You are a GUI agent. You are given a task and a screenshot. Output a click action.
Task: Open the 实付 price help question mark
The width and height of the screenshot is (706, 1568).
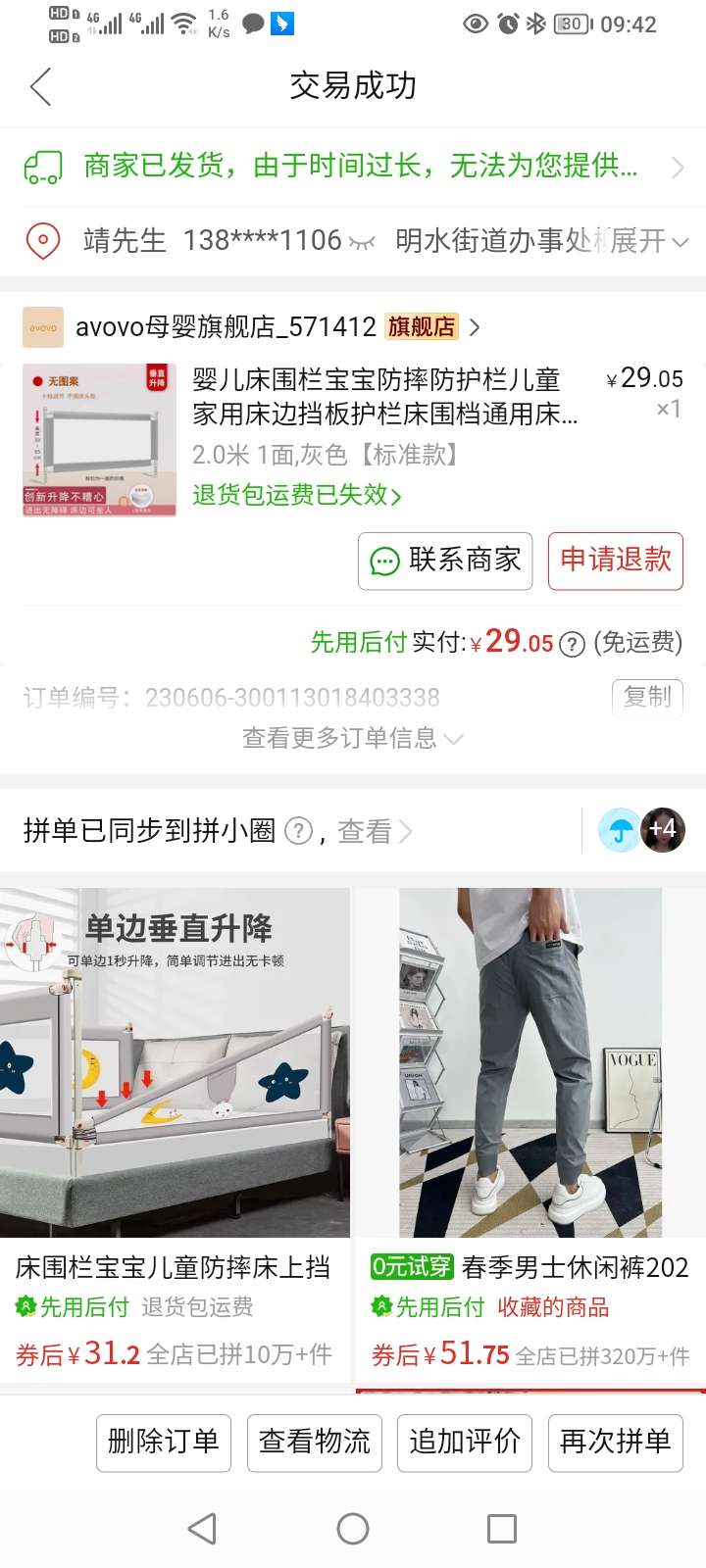coord(572,644)
